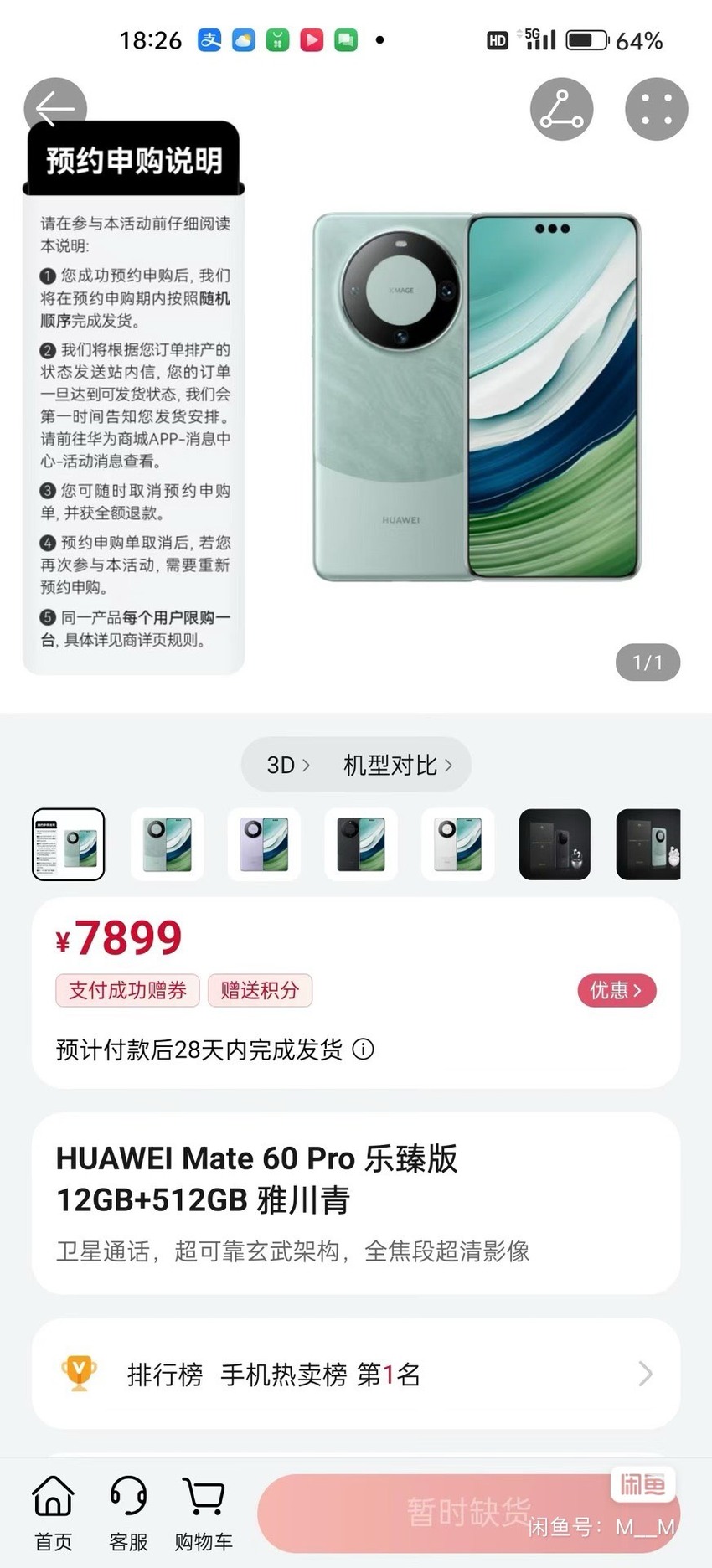Open the 手机热卖榜 ranking row

coord(356,1374)
